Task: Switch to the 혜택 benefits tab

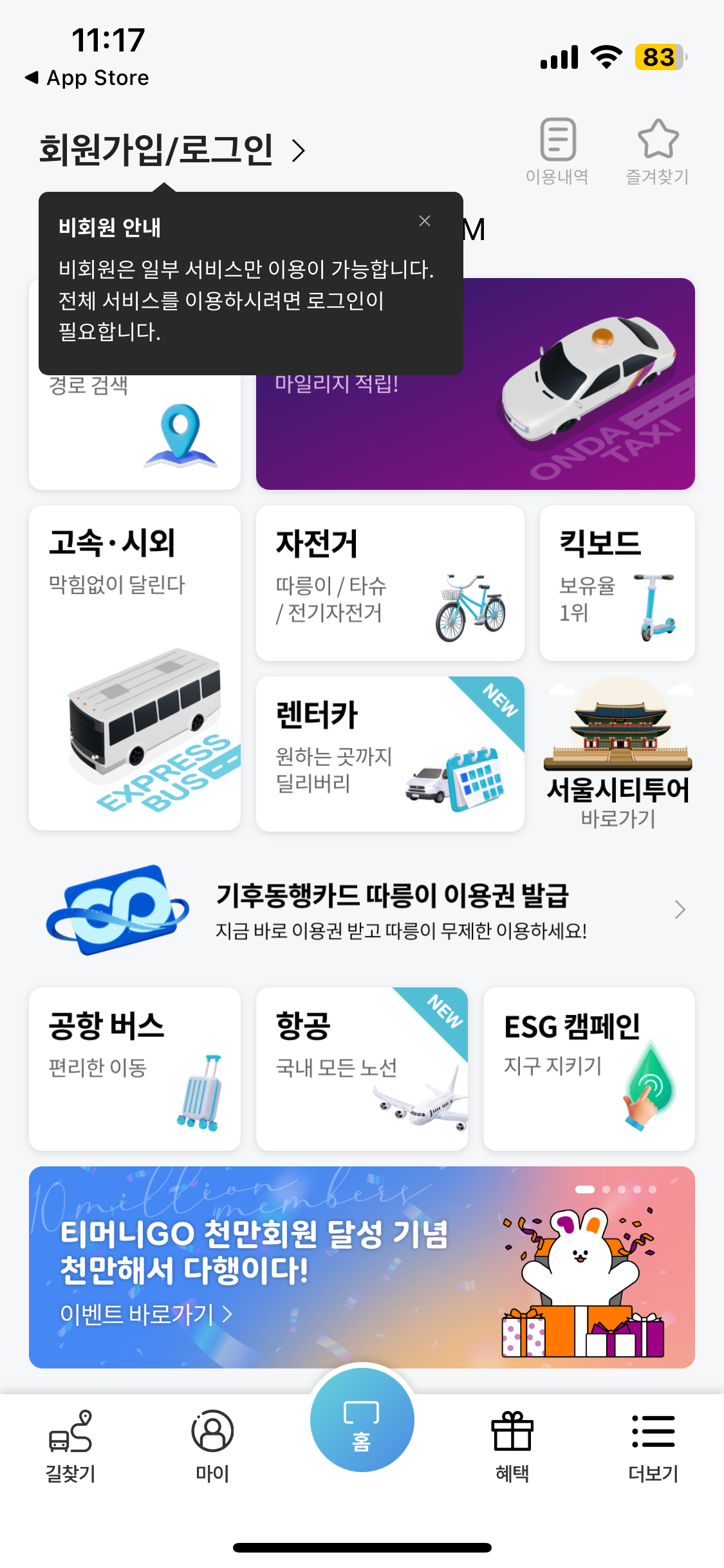Action: 512,1448
